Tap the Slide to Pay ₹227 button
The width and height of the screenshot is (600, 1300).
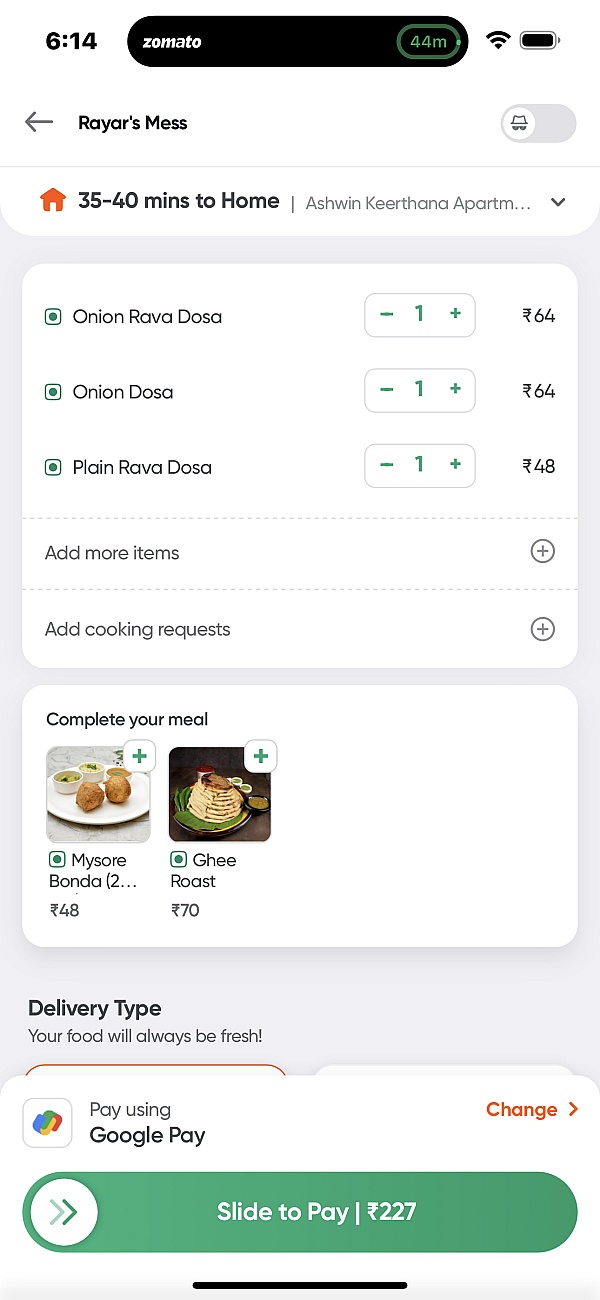tap(300, 1212)
